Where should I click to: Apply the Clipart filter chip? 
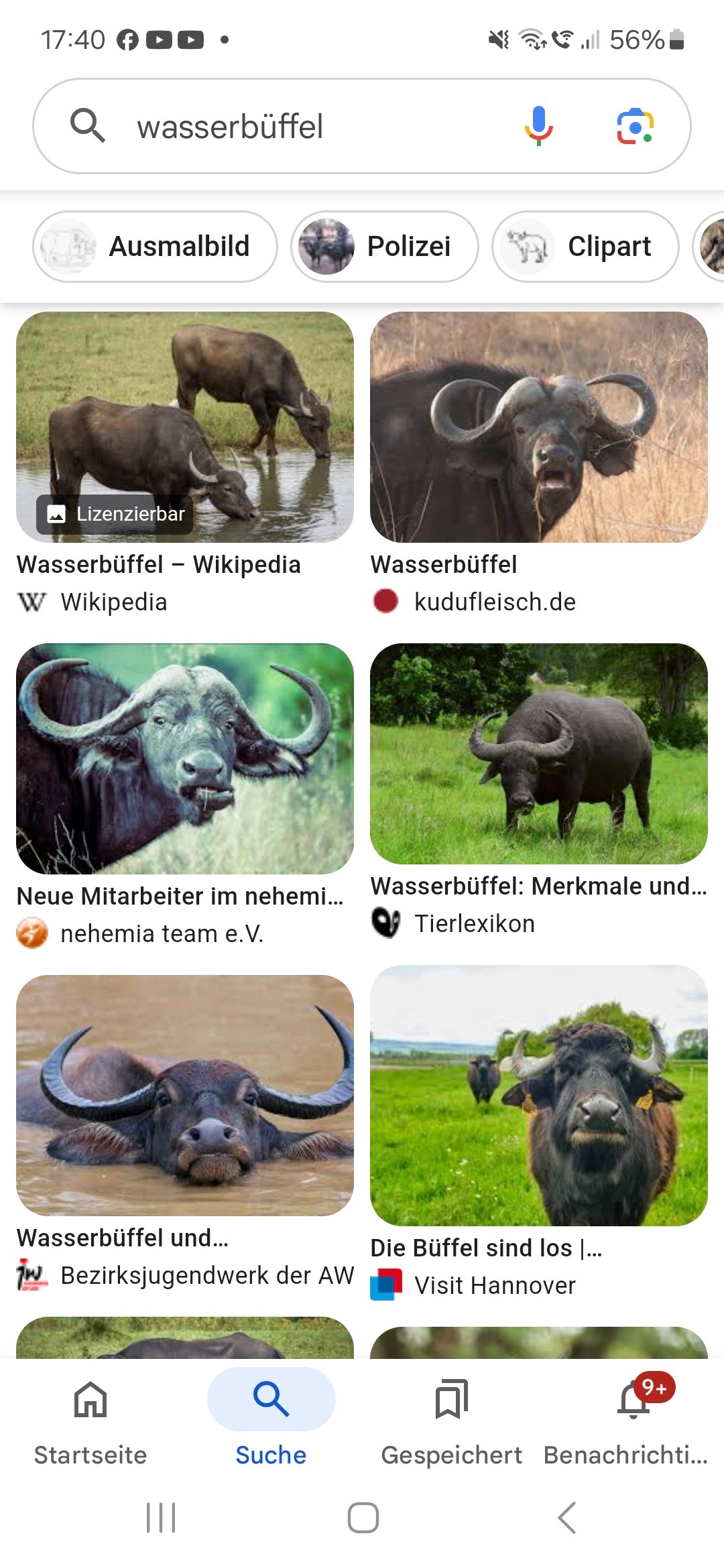[585, 247]
